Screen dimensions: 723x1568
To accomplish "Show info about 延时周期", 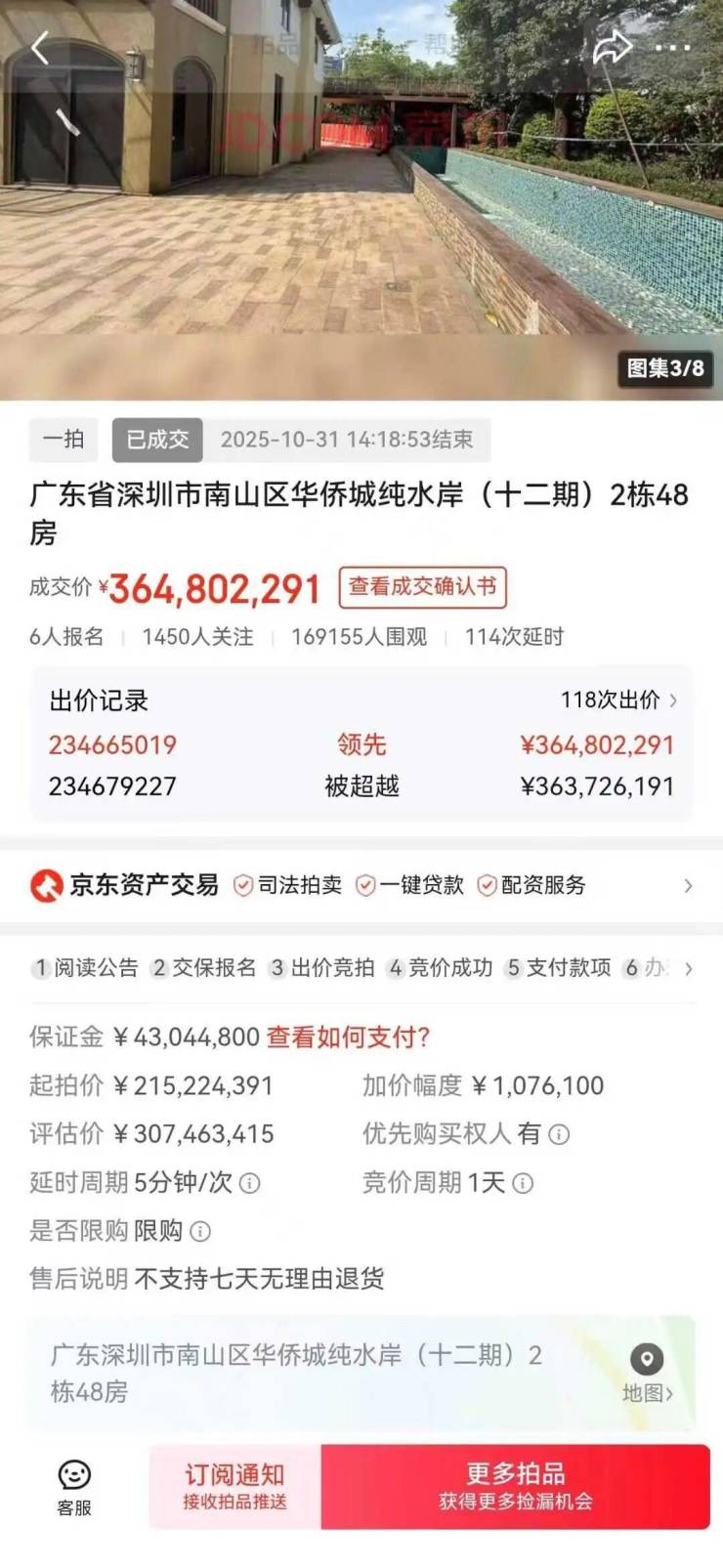I will click(x=250, y=1183).
